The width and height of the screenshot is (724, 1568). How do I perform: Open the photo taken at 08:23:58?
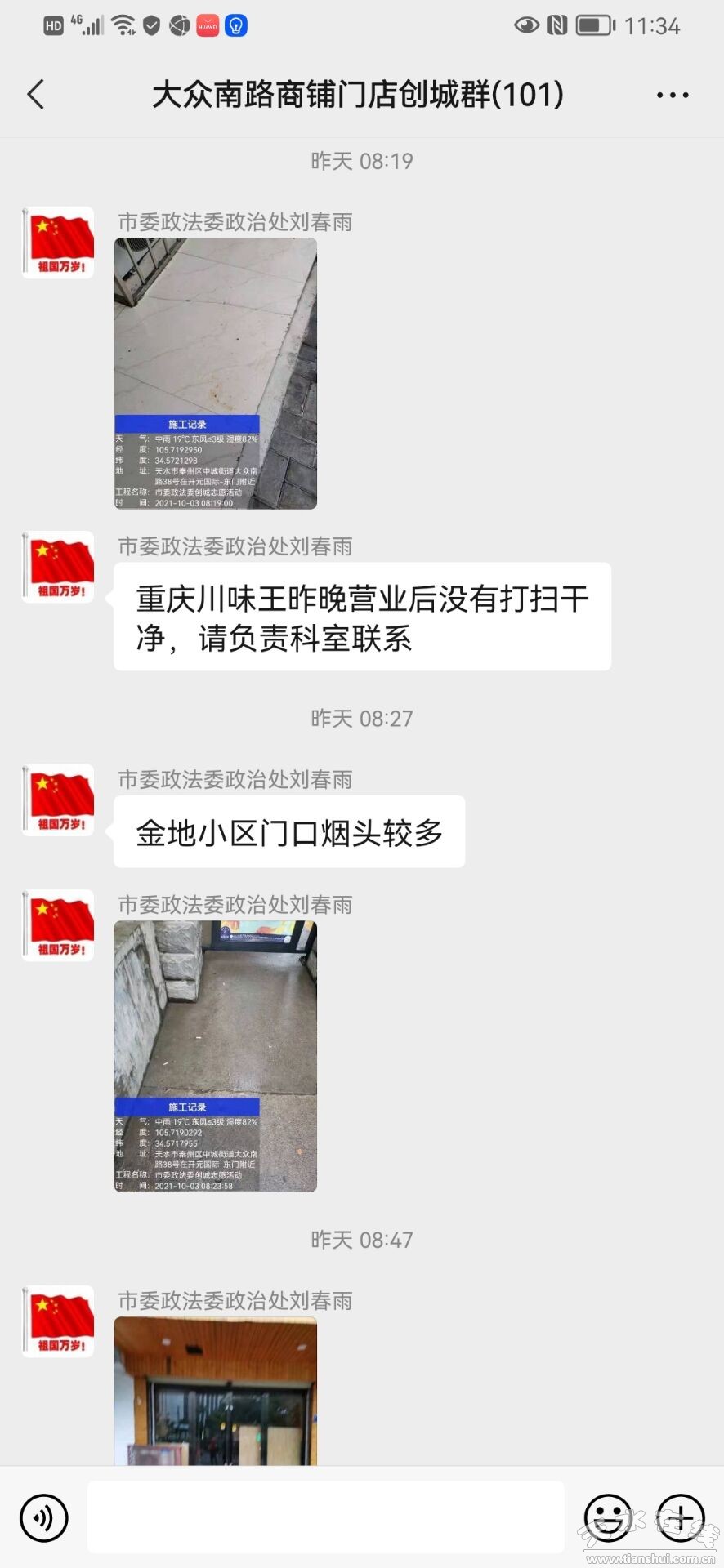click(x=215, y=1056)
